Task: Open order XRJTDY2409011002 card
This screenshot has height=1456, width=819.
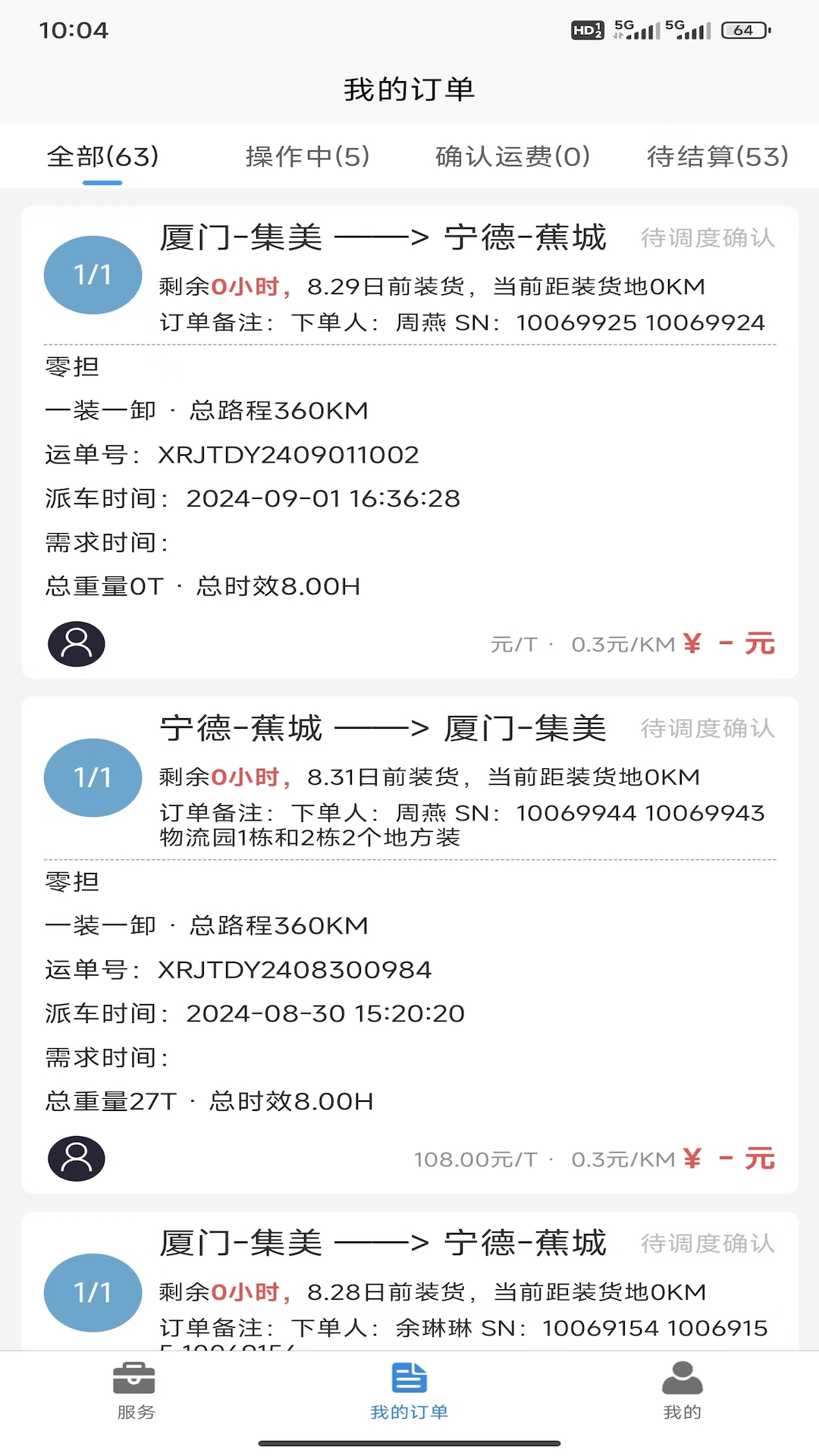Action: [409, 455]
